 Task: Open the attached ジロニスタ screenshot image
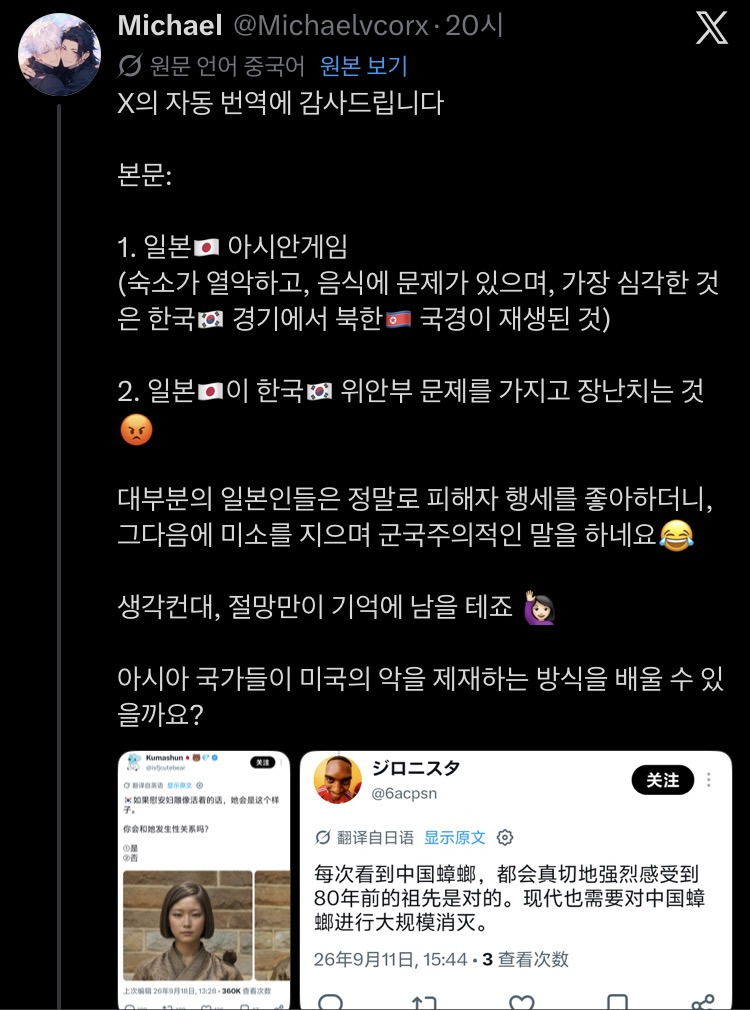(516, 880)
